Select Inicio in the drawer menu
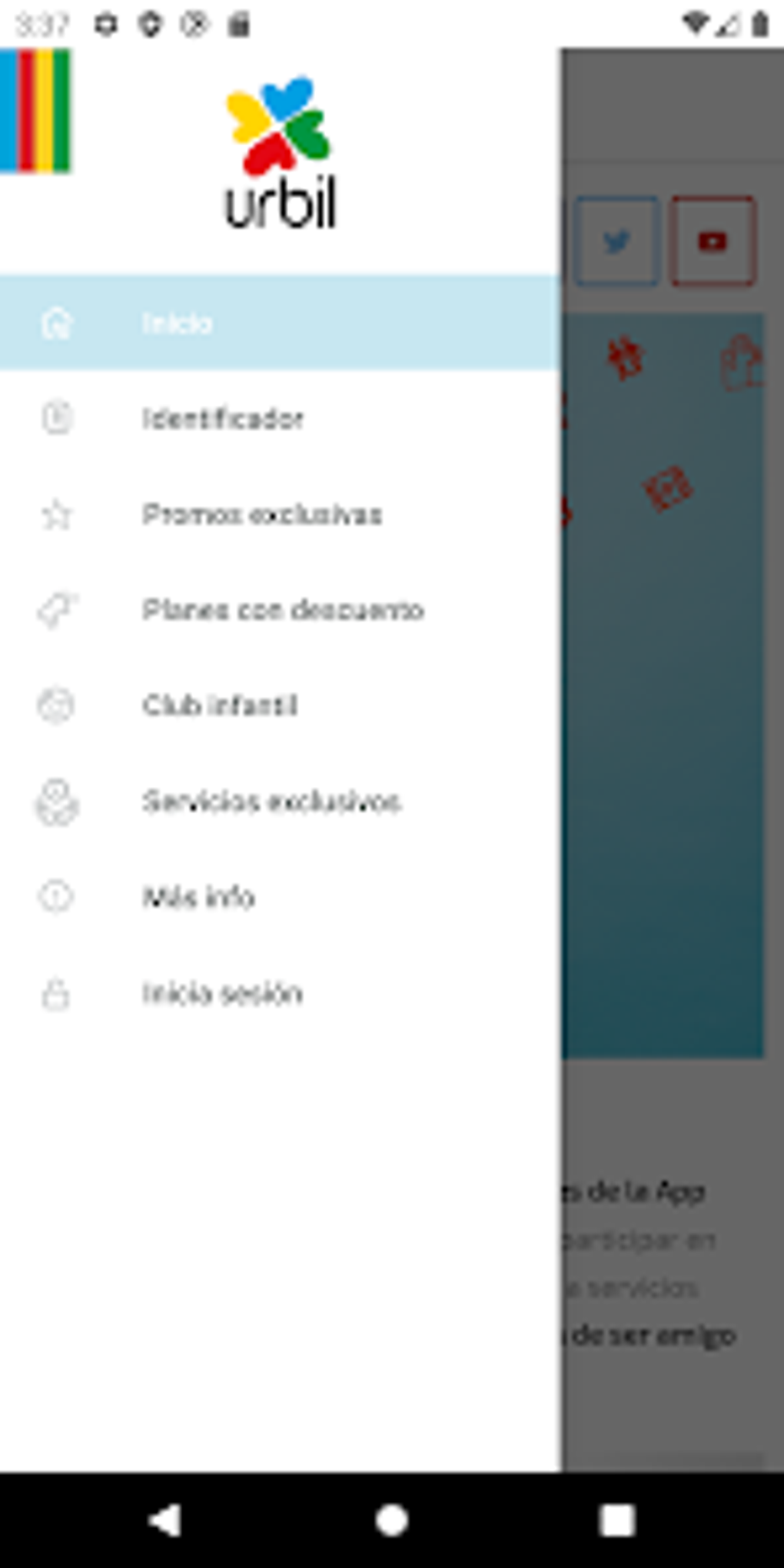This screenshot has height=1568, width=784. point(280,323)
